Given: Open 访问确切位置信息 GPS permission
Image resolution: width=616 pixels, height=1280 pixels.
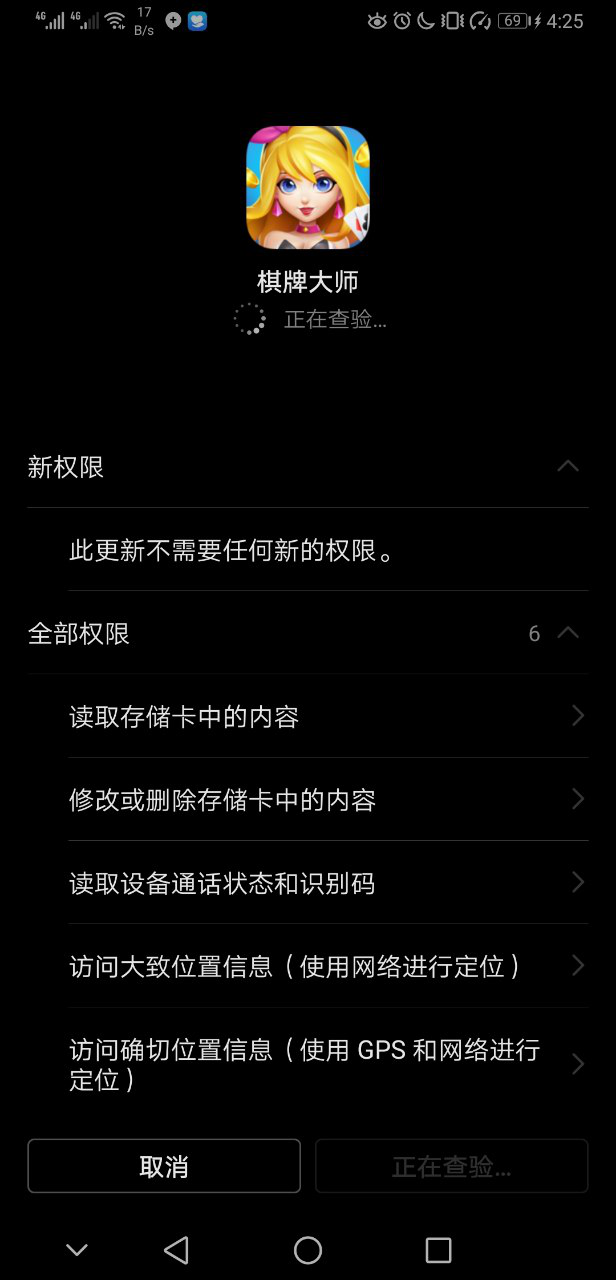Looking at the screenshot, I should pyautogui.click(x=308, y=1064).
